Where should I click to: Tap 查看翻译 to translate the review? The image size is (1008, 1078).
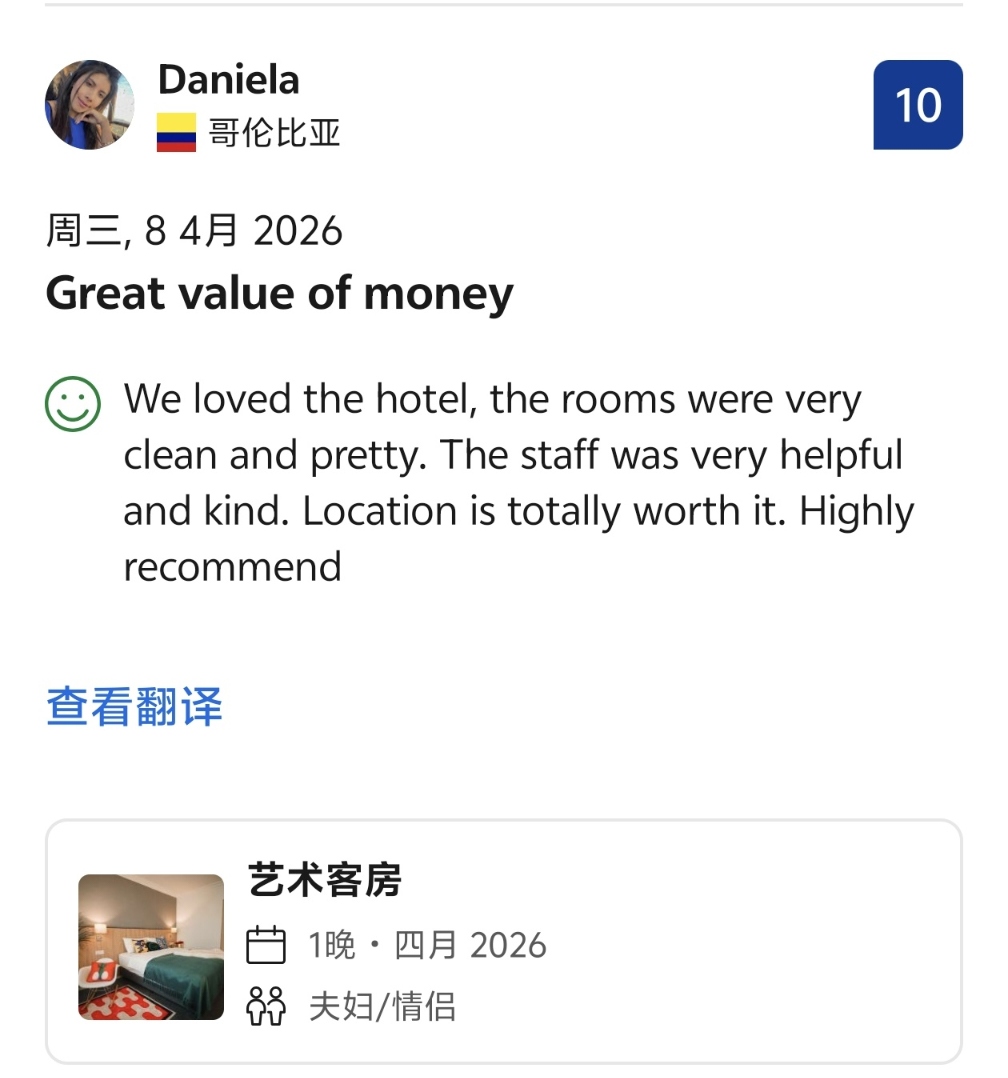(x=134, y=706)
